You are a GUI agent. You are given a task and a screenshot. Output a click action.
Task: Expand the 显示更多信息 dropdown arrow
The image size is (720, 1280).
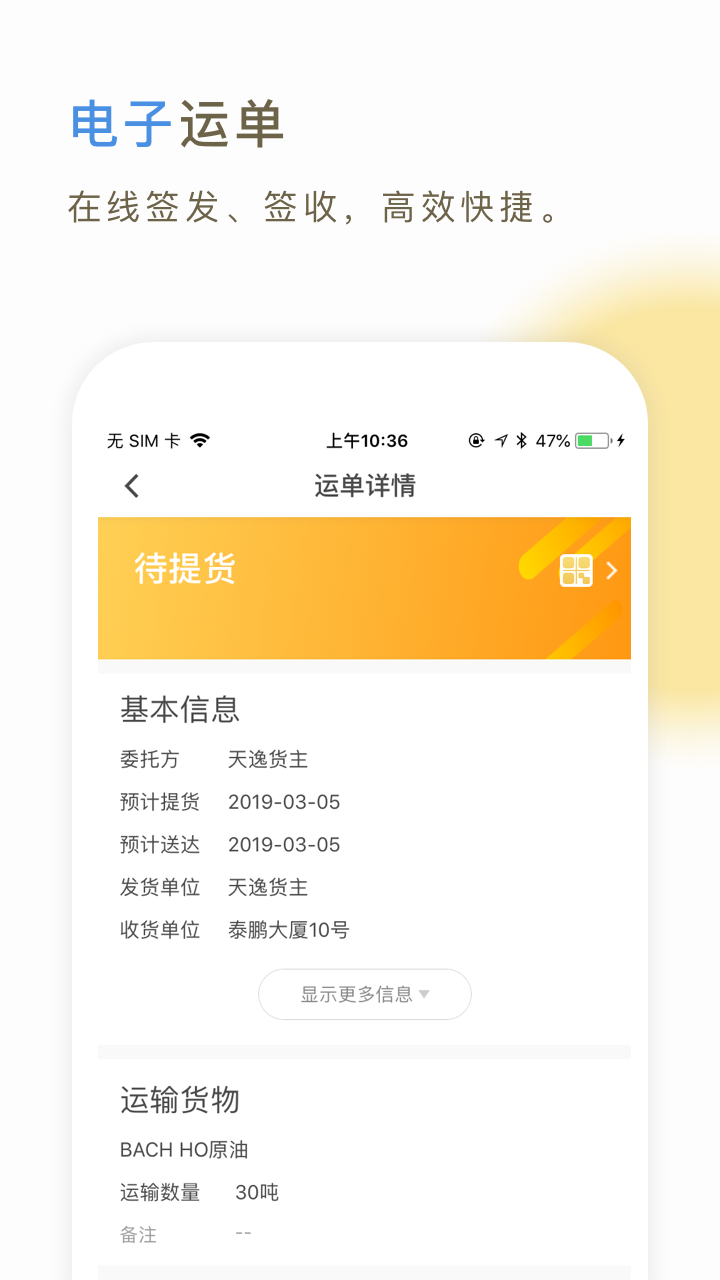[425, 994]
